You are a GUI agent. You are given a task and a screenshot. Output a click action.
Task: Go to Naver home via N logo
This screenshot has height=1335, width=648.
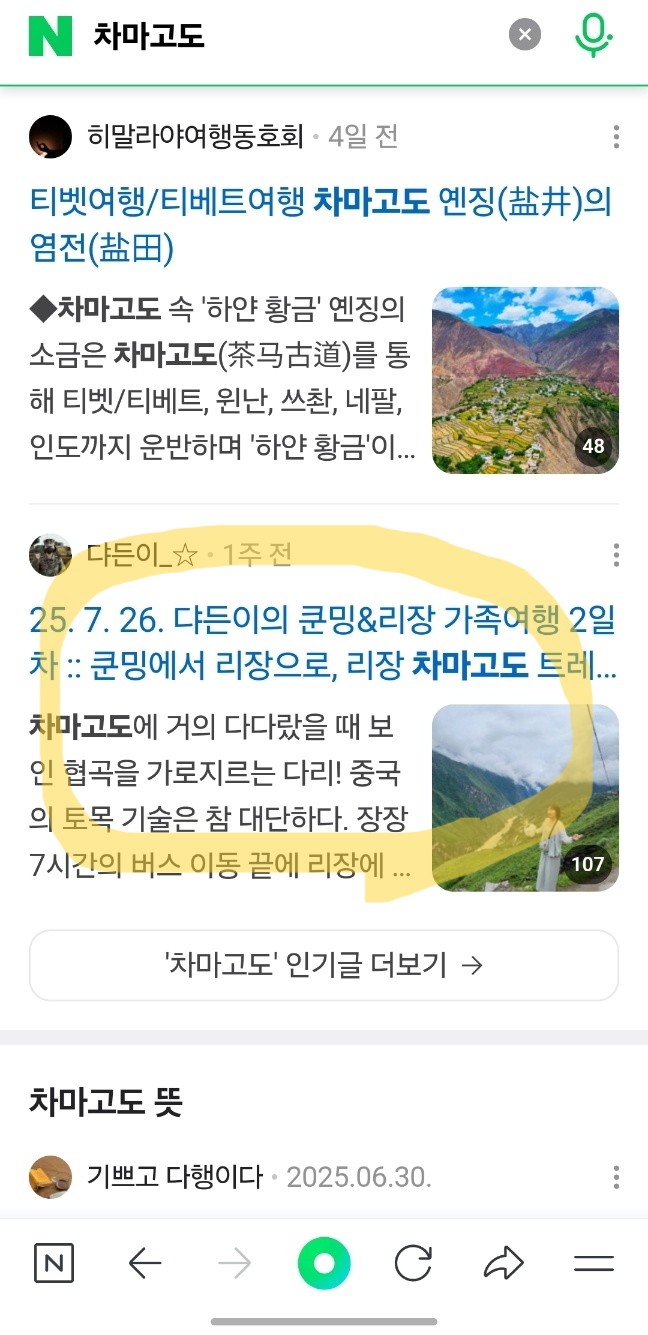point(50,36)
